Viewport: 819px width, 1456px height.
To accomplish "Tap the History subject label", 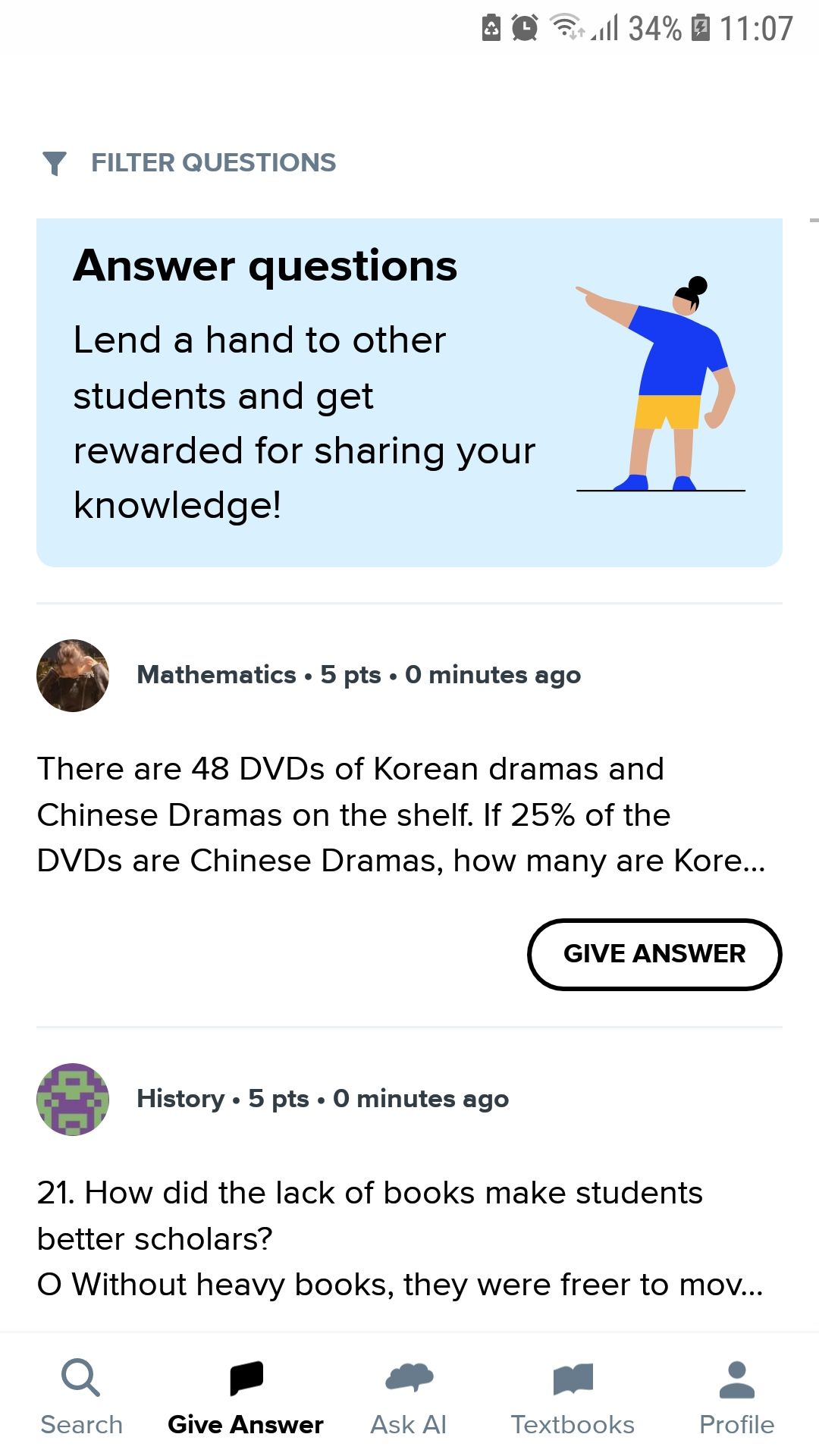I will tap(181, 1098).
